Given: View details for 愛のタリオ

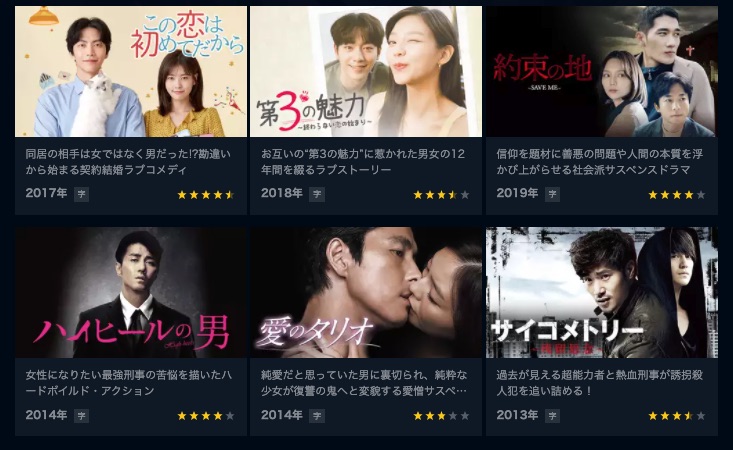Looking at the screenshot, I should (365, 293).
